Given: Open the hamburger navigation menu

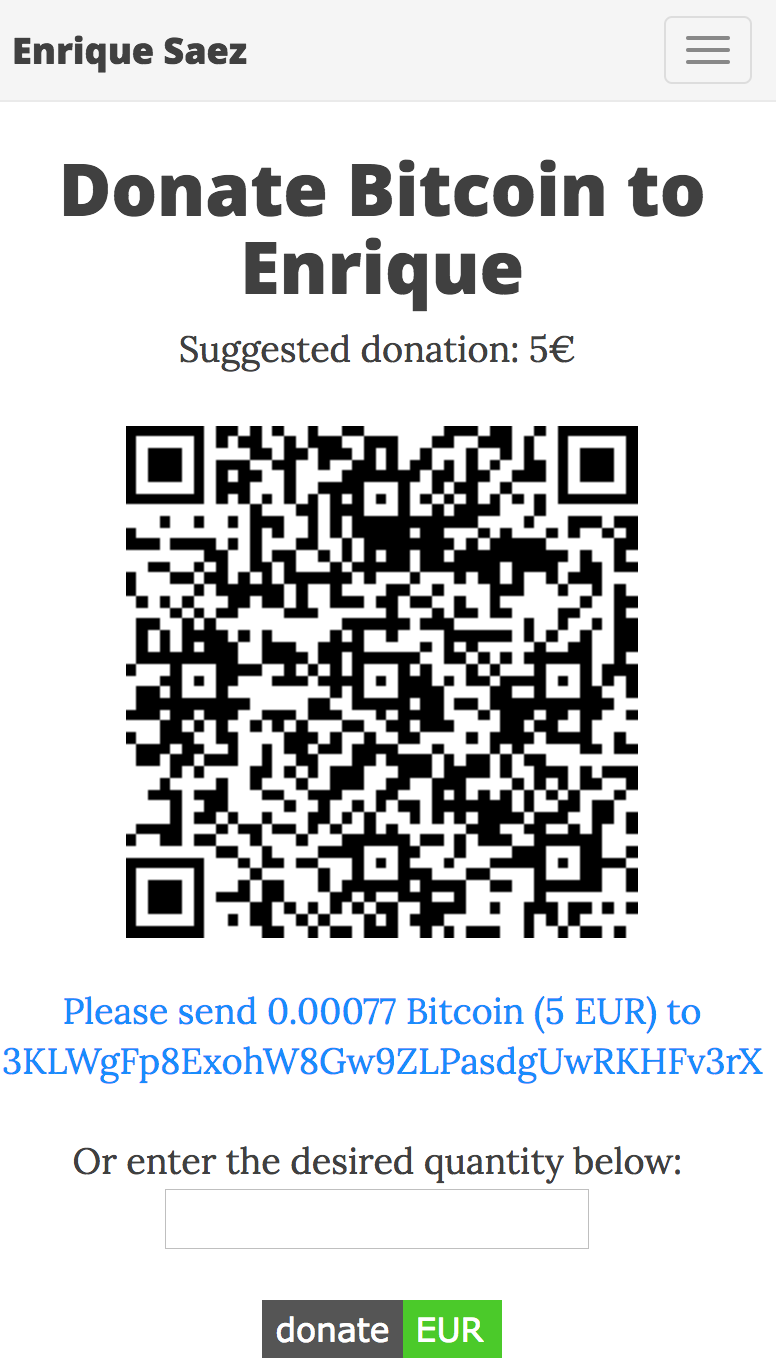Looking at the screenshot, I should point(708,50).
